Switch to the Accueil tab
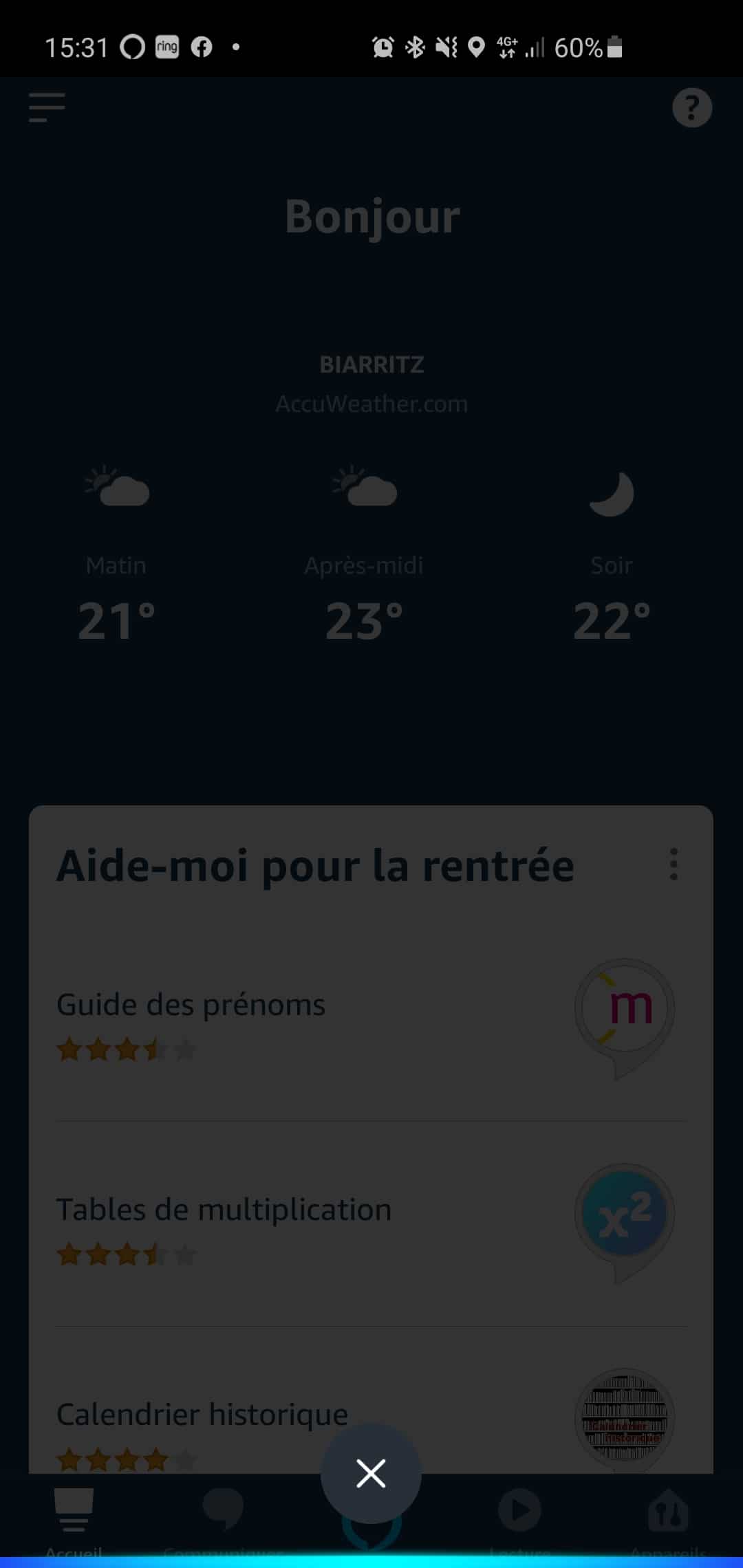Viewport: 743px width, 1568px height. 74,1520
